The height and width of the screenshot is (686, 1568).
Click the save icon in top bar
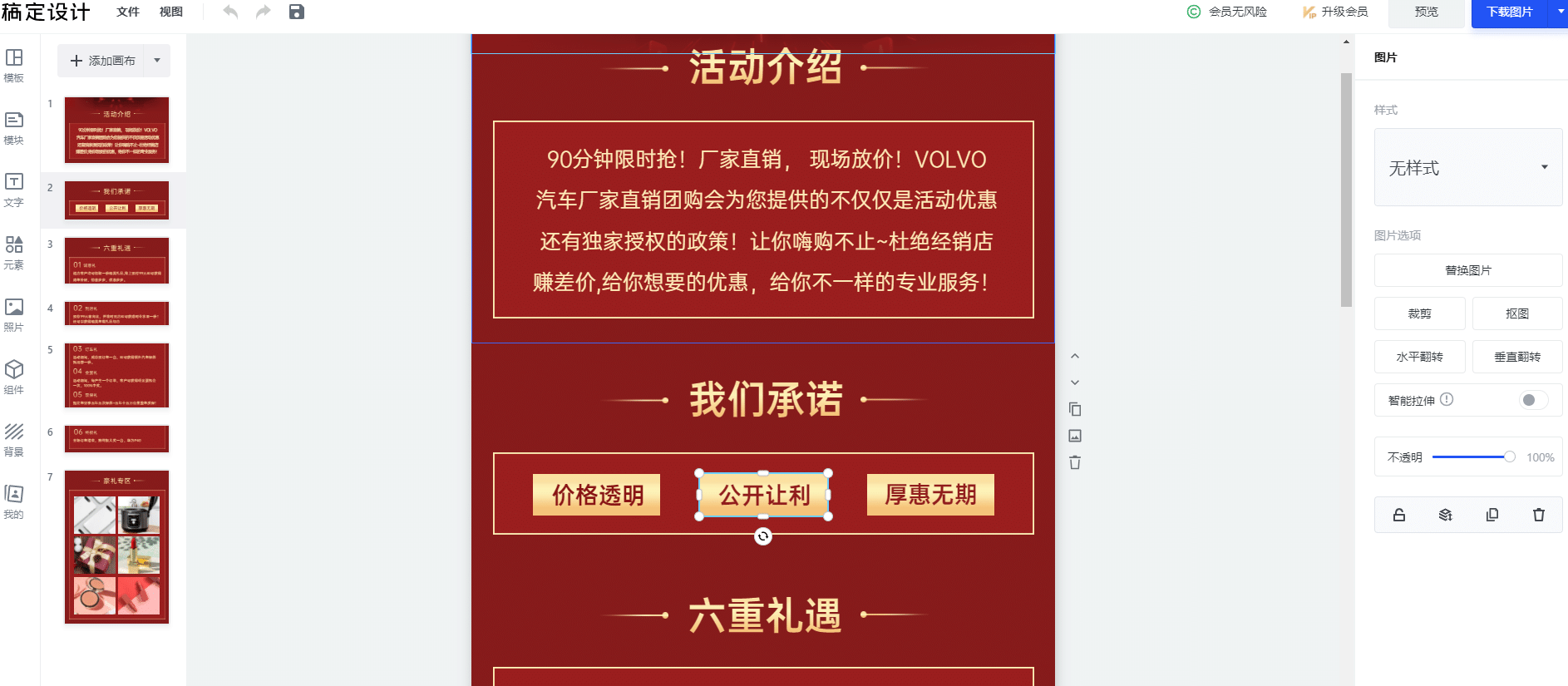296,12
